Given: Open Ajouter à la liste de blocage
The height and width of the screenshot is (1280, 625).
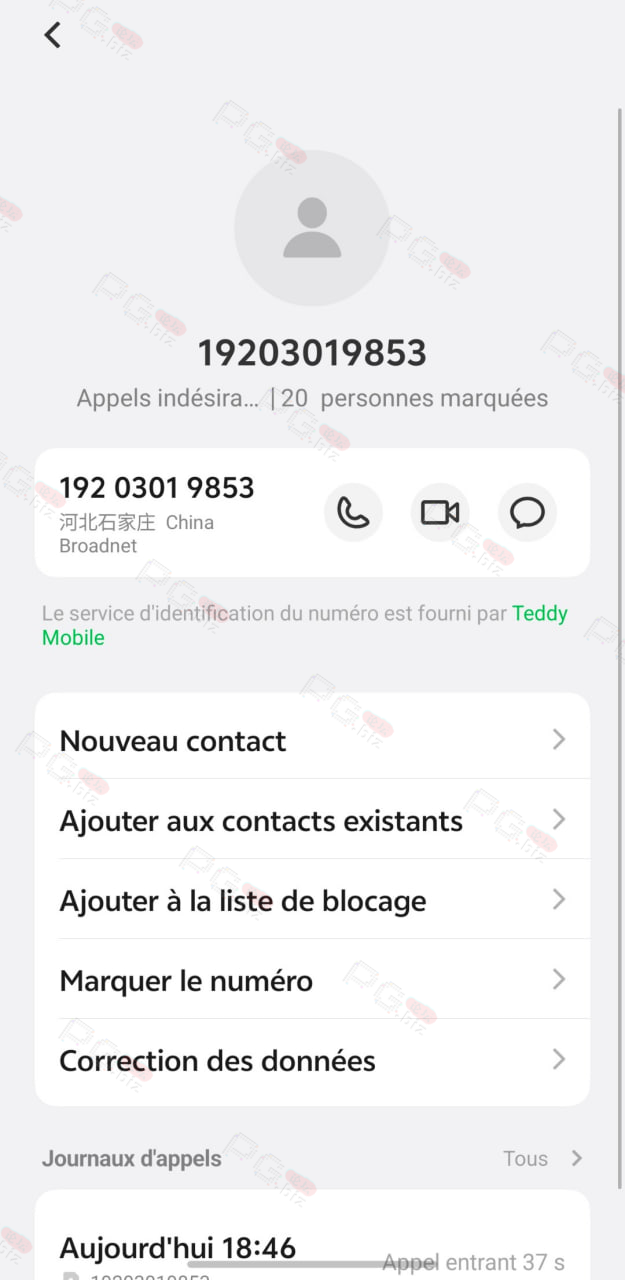Looking at the screenshot, I should click(312, 900).
